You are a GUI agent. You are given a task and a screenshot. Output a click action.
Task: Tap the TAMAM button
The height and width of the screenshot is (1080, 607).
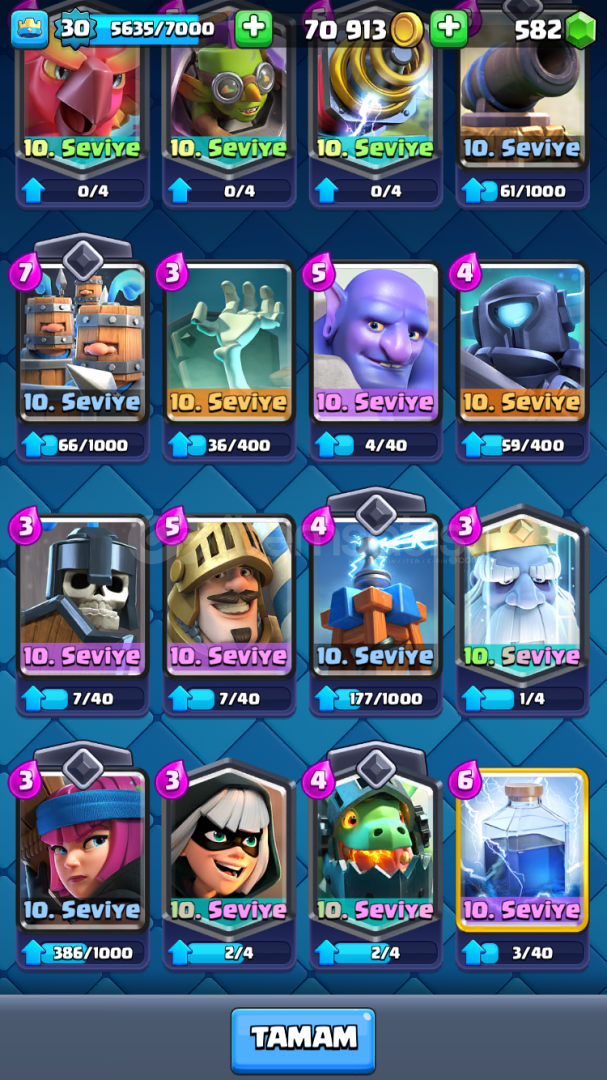click(x=303, y=1040)
